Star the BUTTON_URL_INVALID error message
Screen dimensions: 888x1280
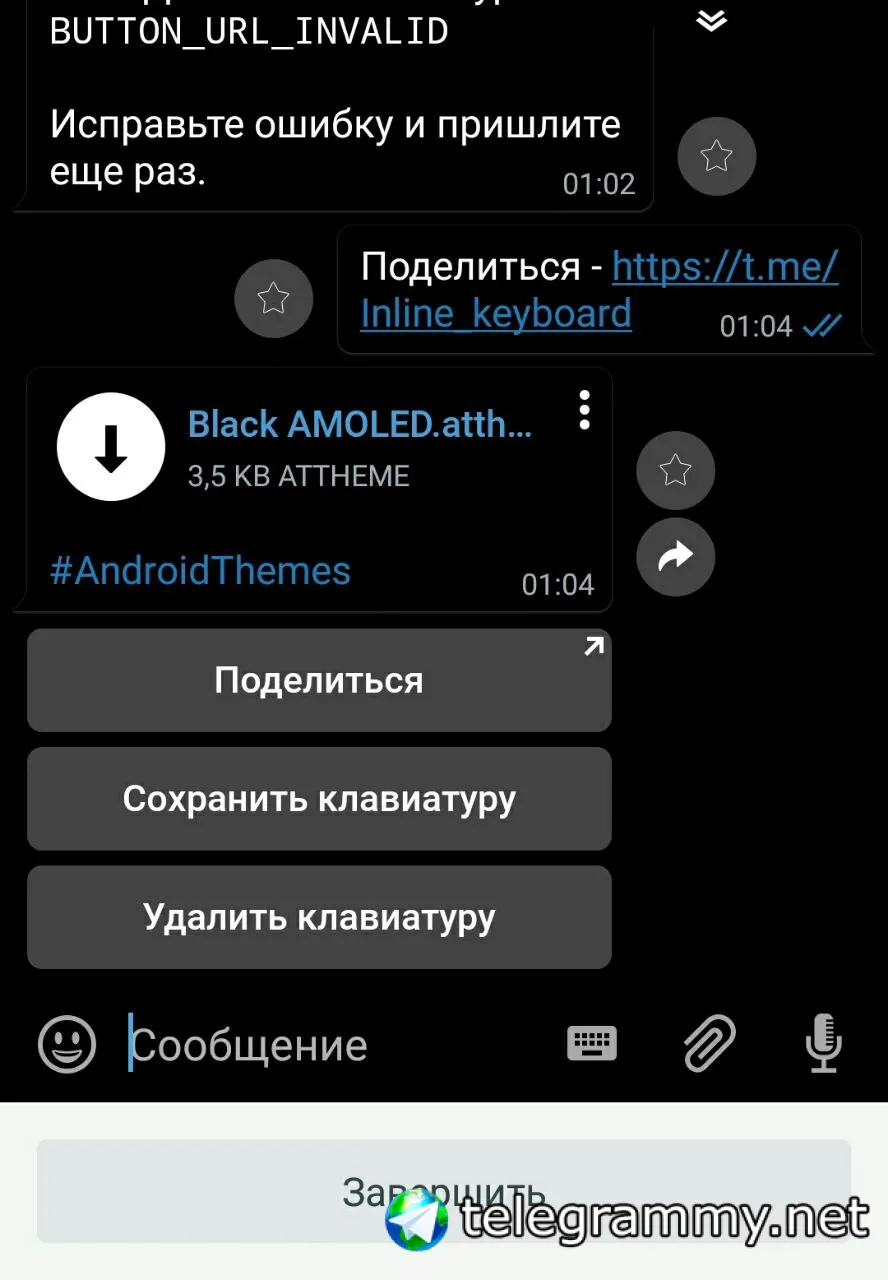click(716, 156)
